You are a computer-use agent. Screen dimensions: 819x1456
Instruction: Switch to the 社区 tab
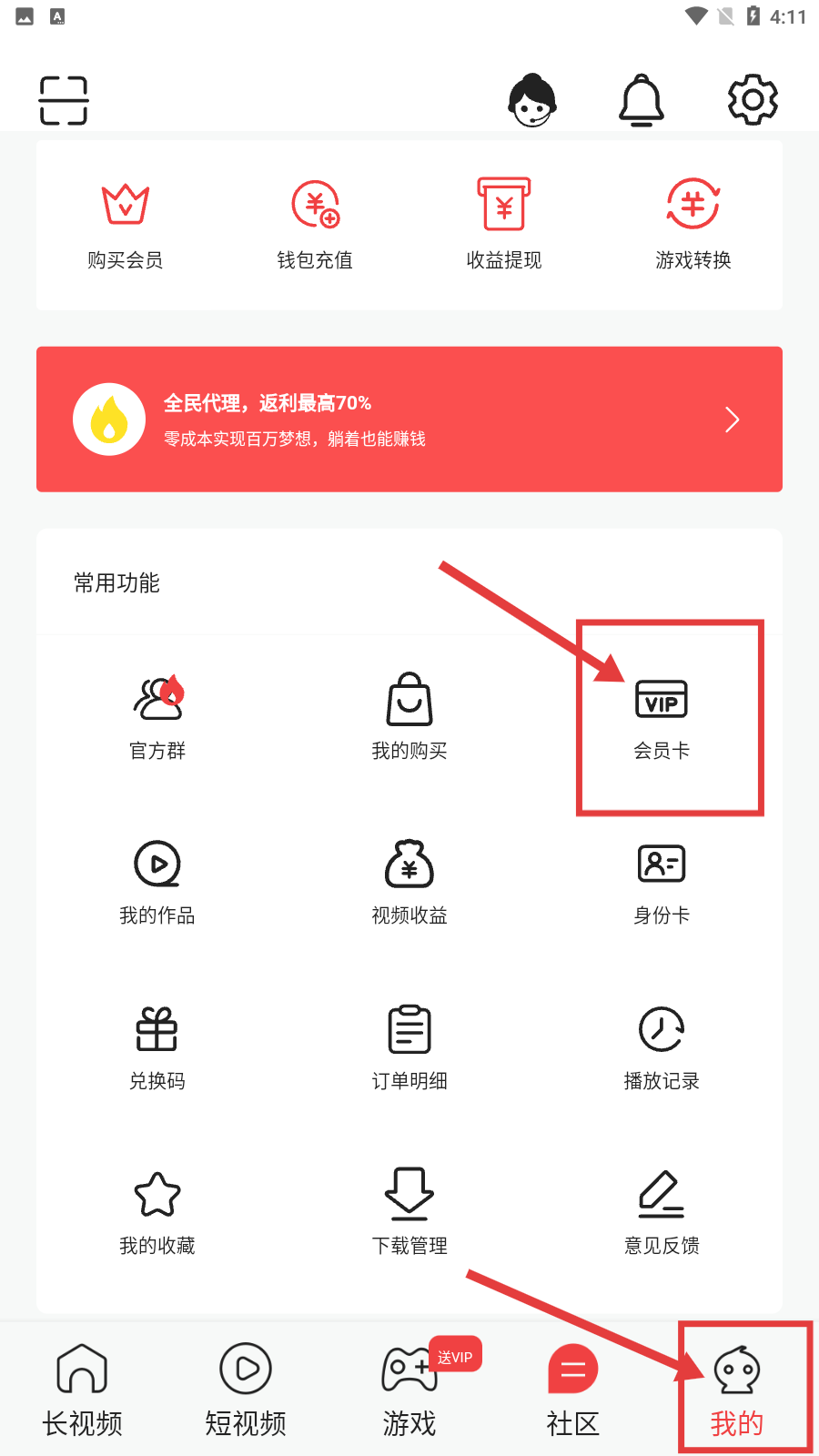[x=573, y=1390]
